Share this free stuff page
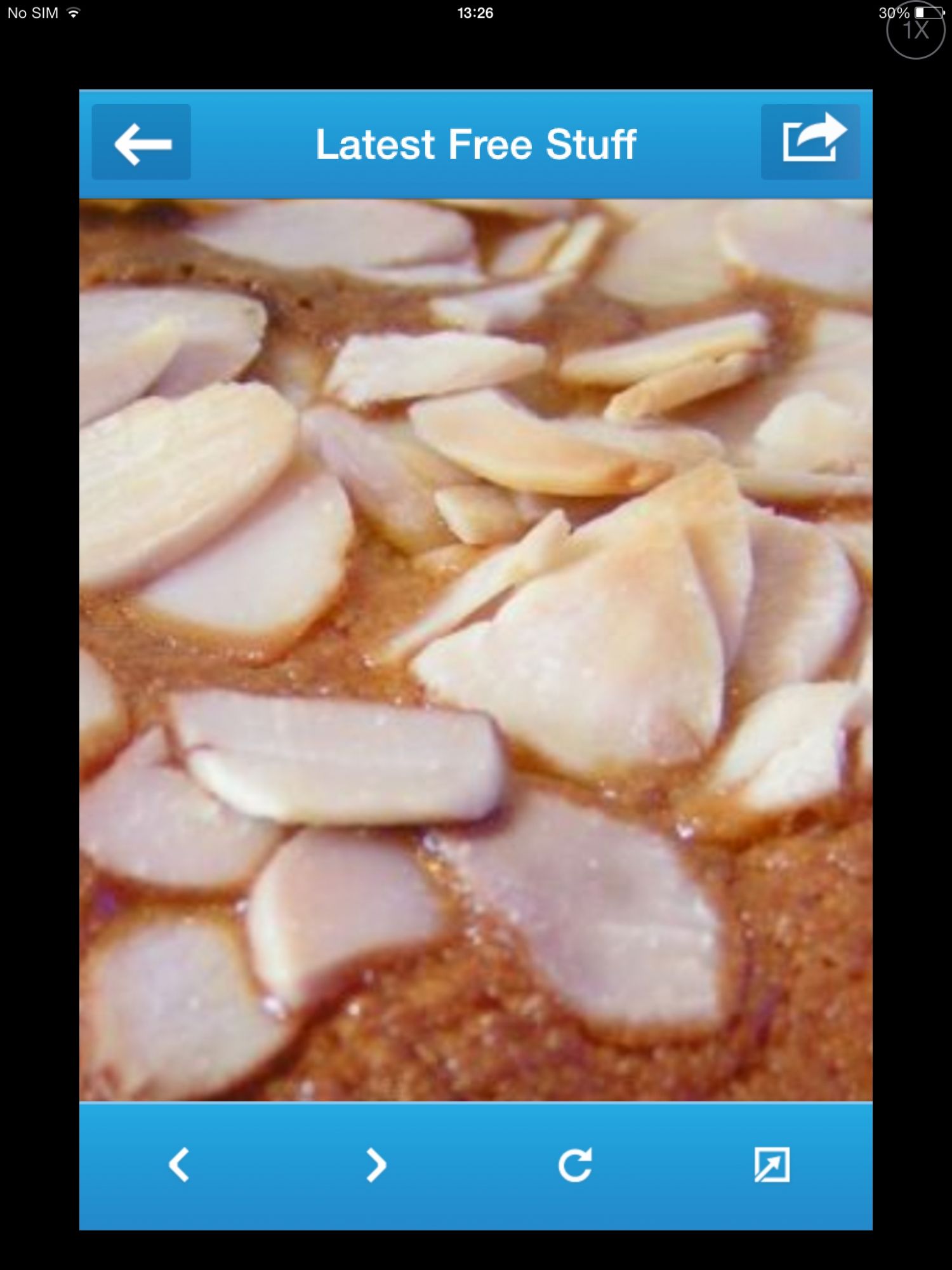 pos(810,142)
